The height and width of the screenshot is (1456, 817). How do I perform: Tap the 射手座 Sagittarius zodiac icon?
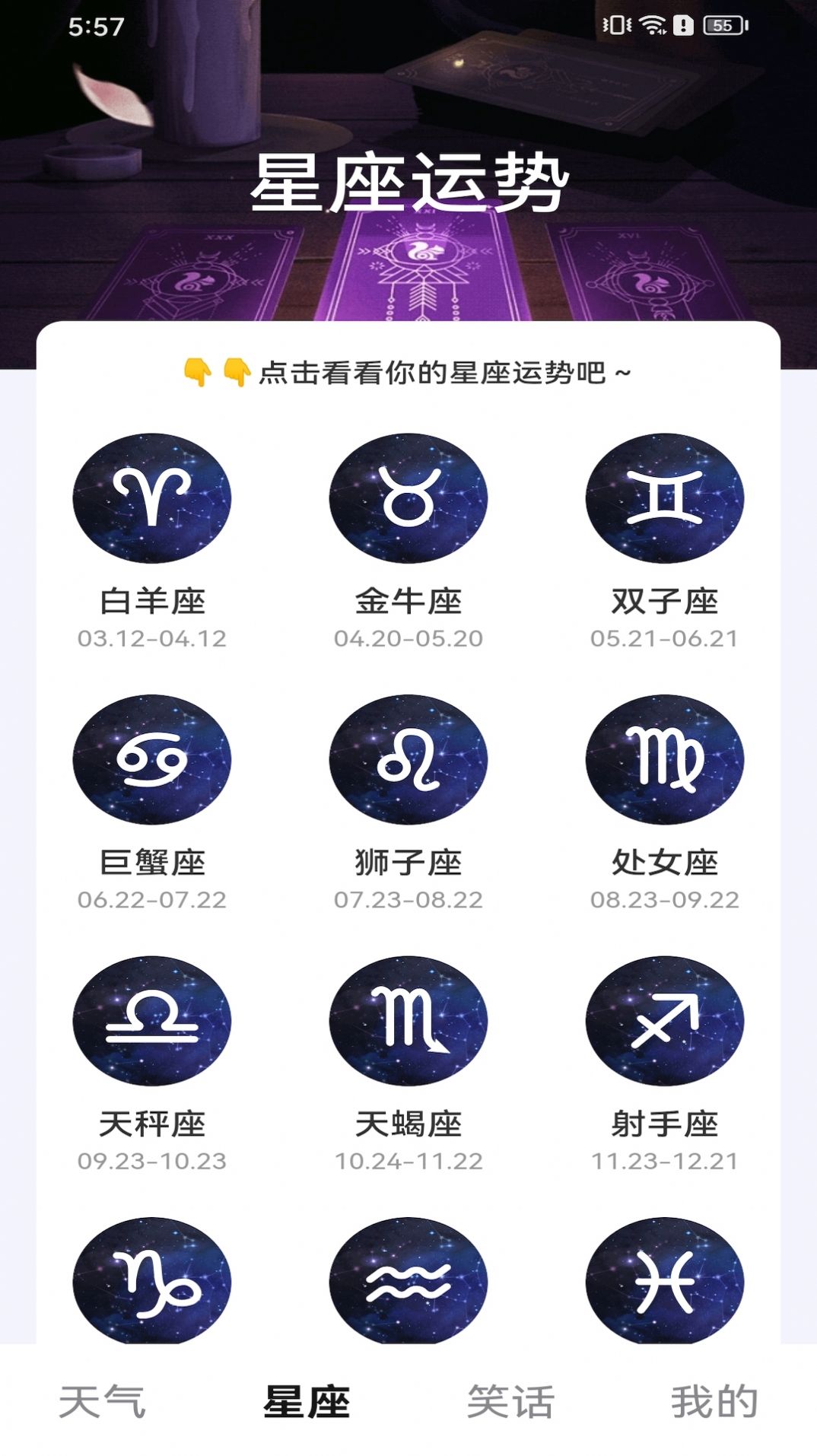pos(664,1022)
